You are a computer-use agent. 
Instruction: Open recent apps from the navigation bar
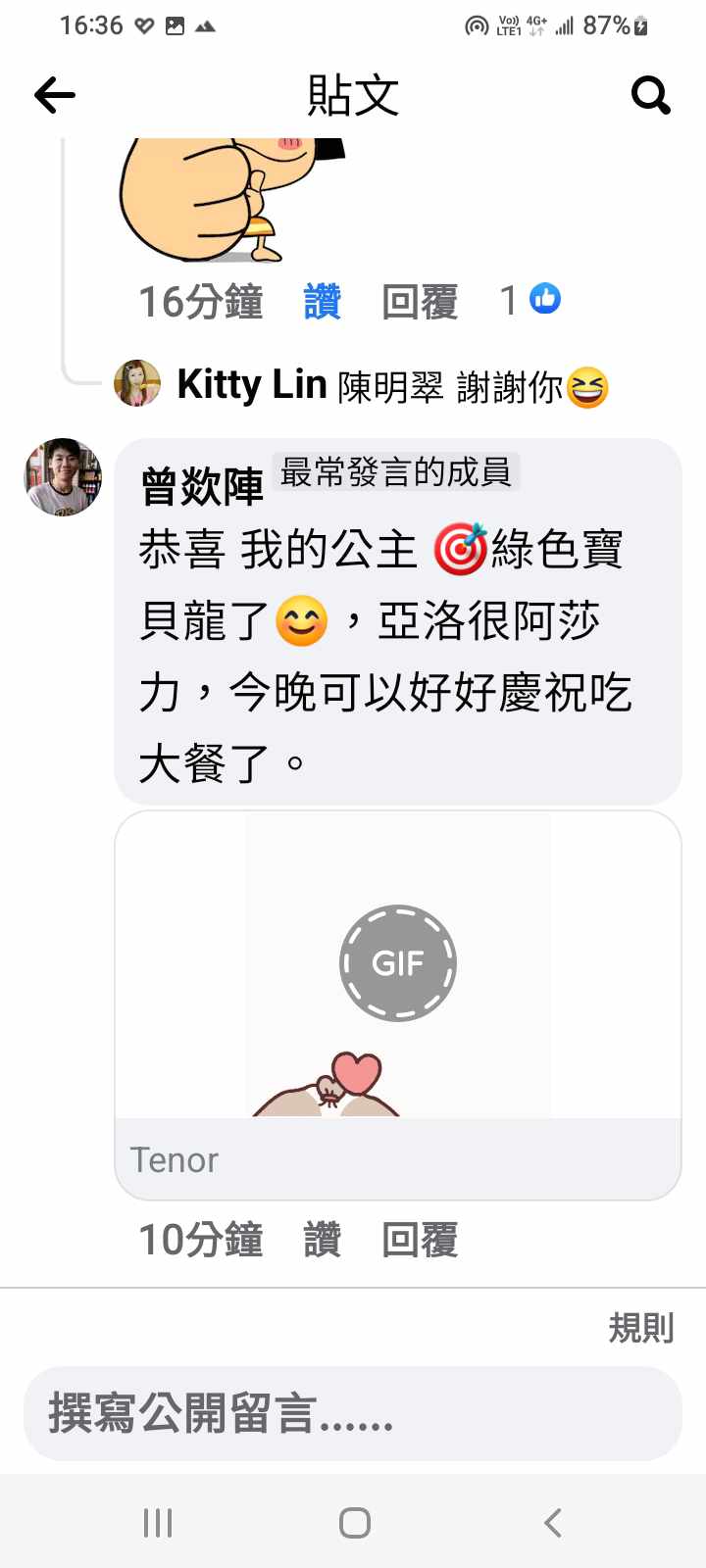click(158, 1523)
